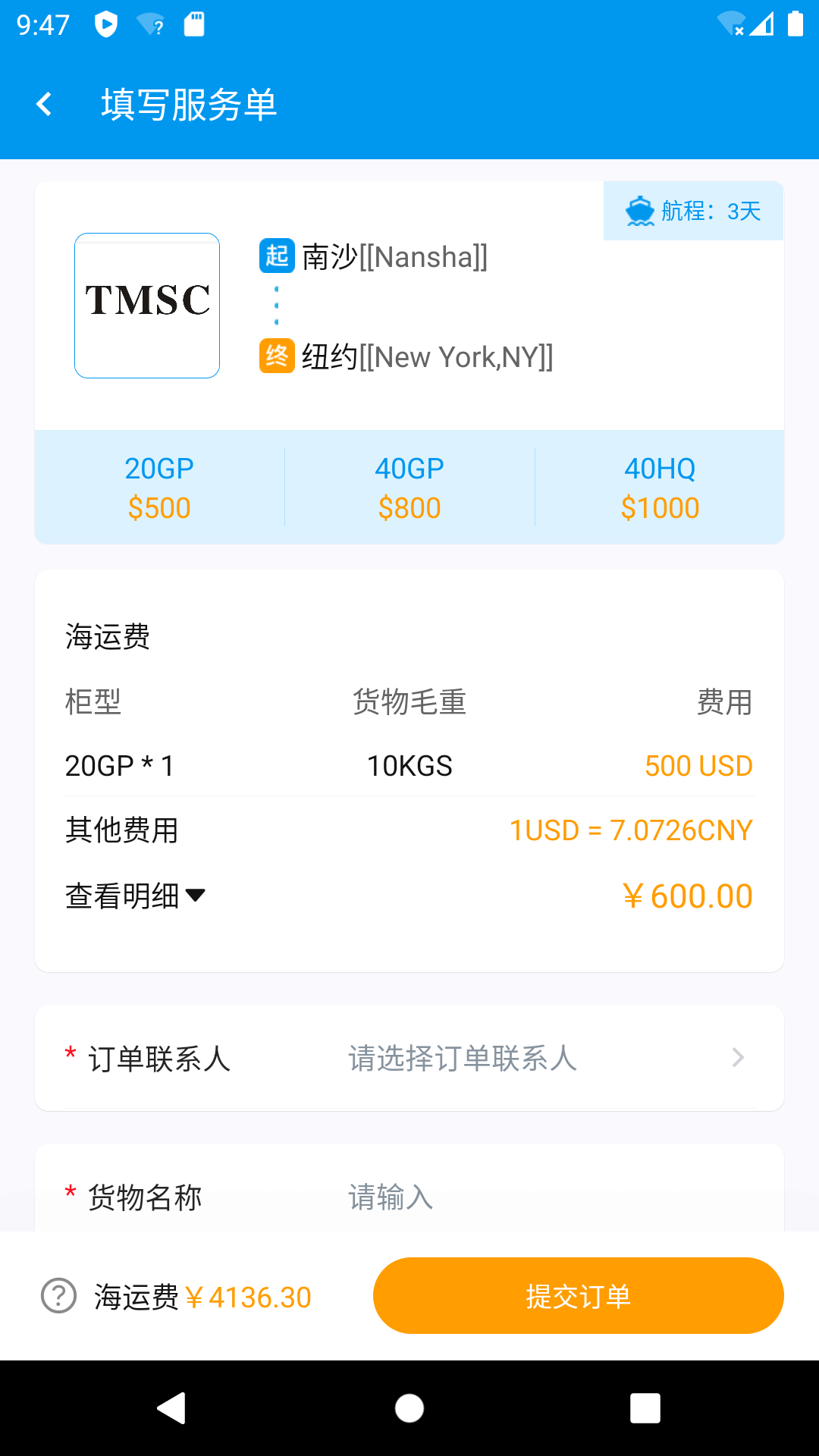Select the 40GP $800 container option
819x1456 pixels.
coord(409,486)
